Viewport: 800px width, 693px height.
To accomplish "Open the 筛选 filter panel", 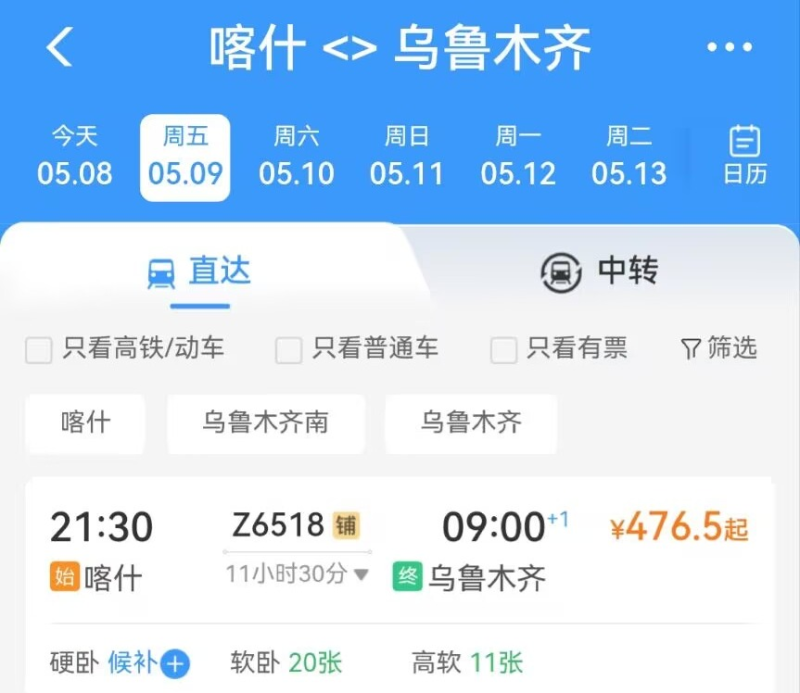I will tap(719, 348).
